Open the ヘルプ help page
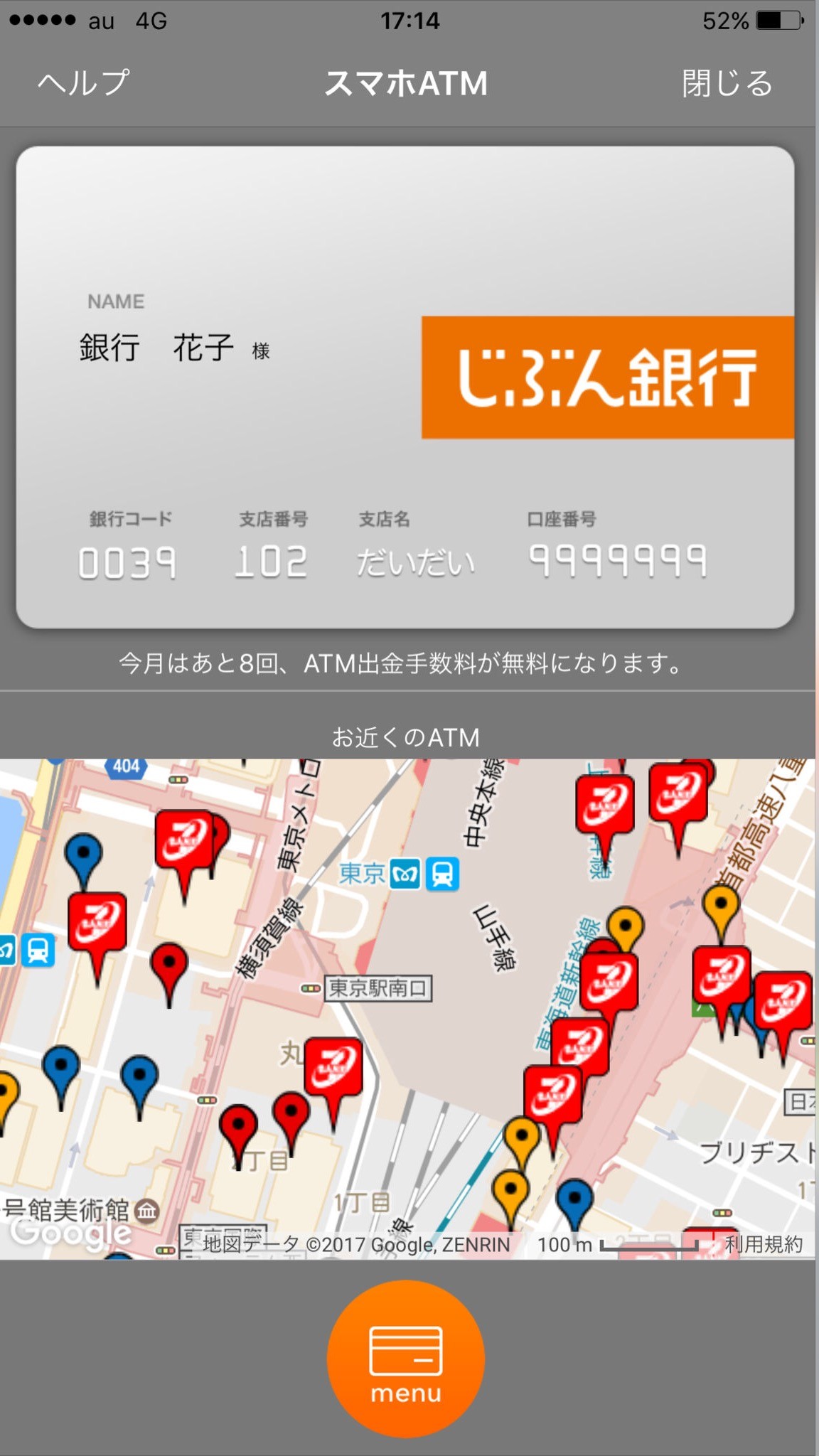 click(x=83, y=83)
